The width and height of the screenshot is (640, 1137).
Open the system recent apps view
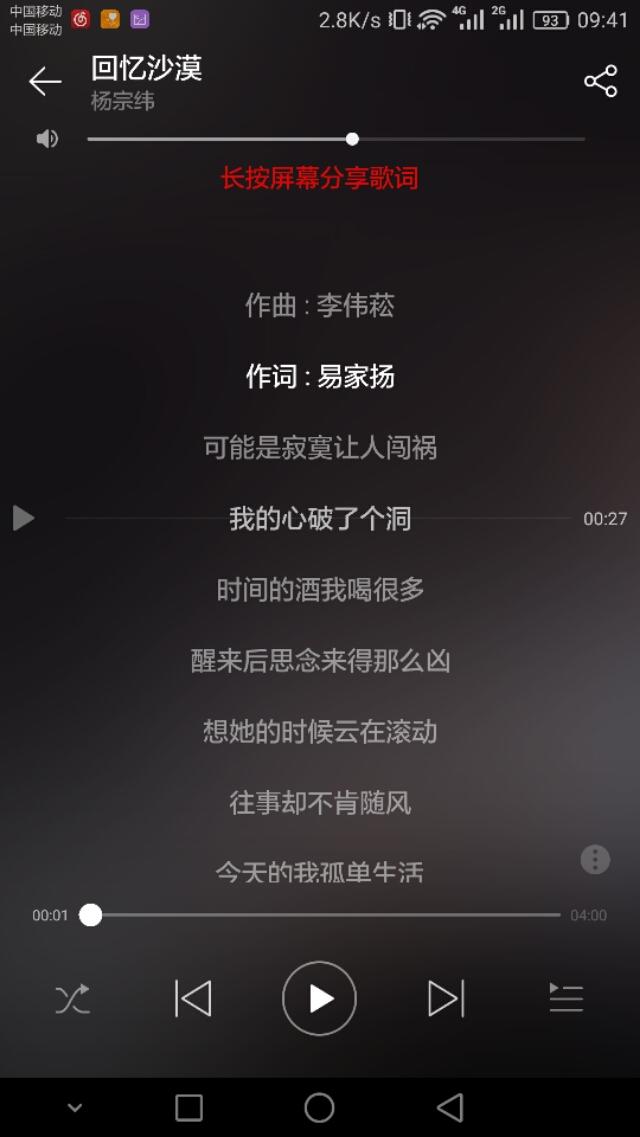(189, 1107)
